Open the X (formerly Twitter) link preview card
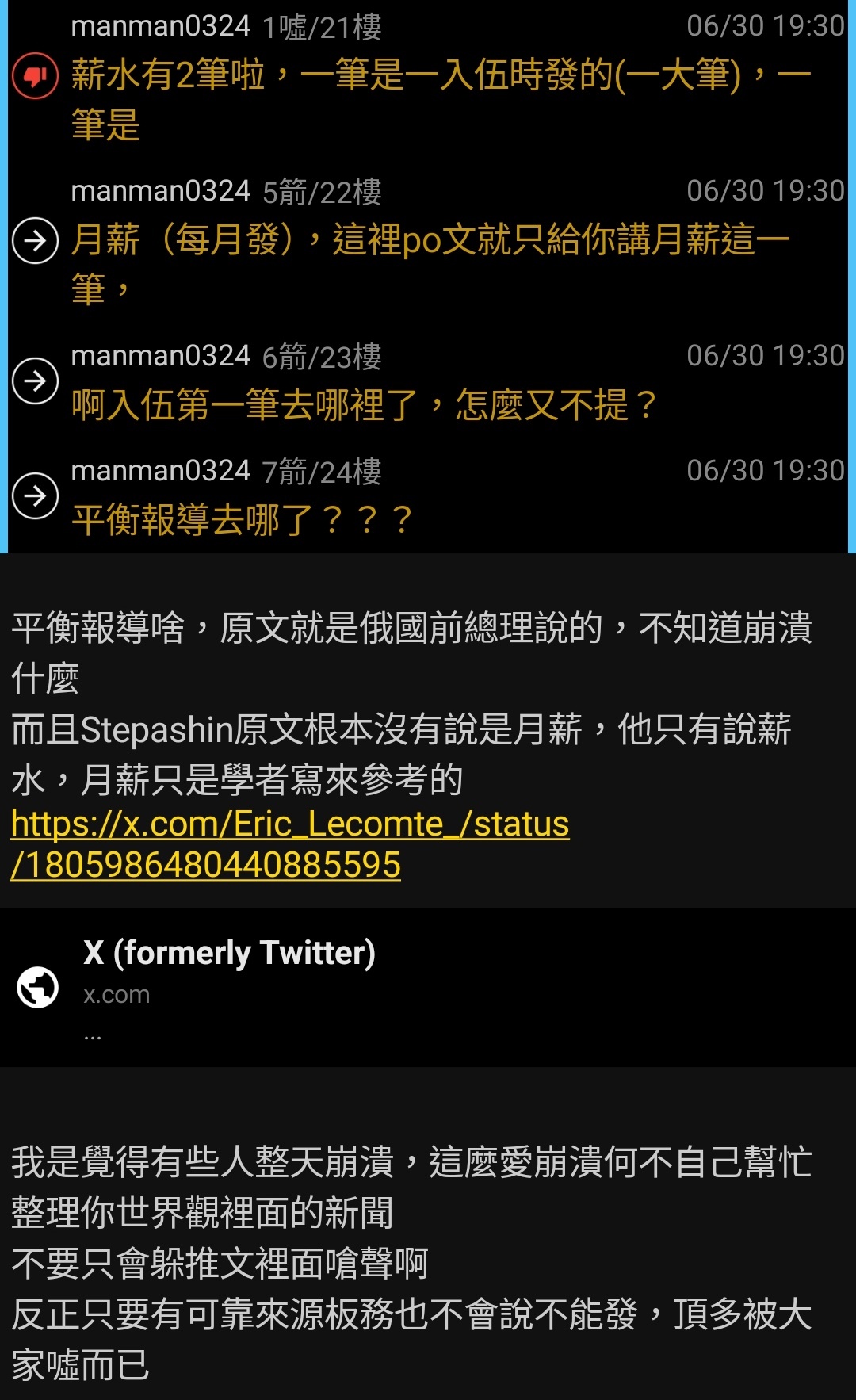 [x=428, y=986]
